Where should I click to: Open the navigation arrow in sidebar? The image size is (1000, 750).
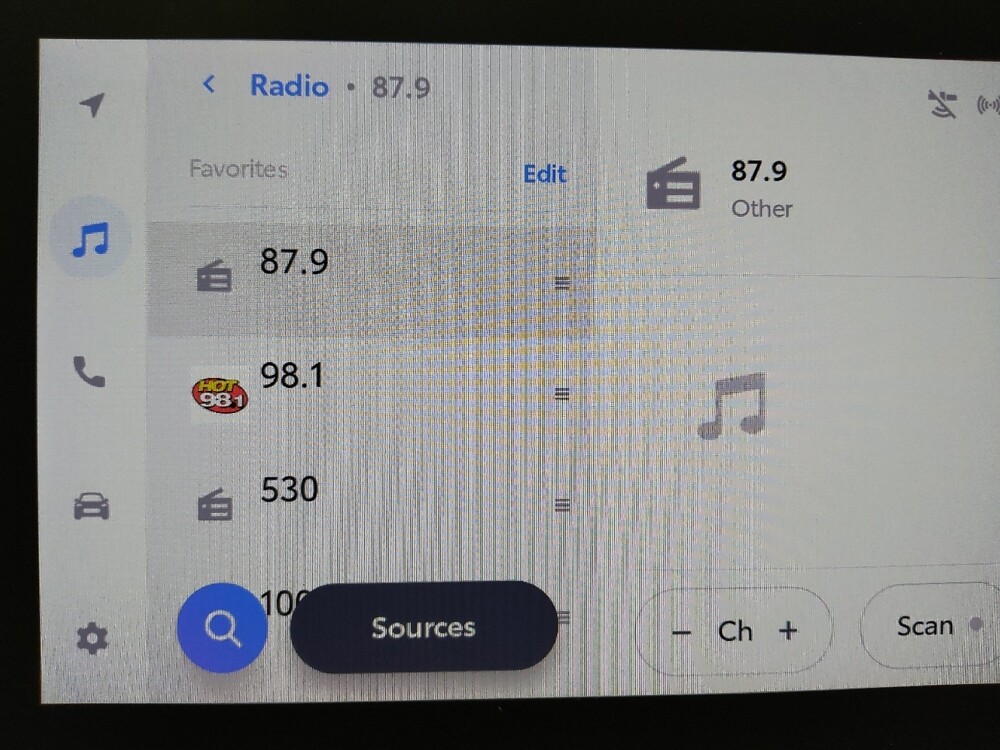pyautogui.click(x=92, y=105)
